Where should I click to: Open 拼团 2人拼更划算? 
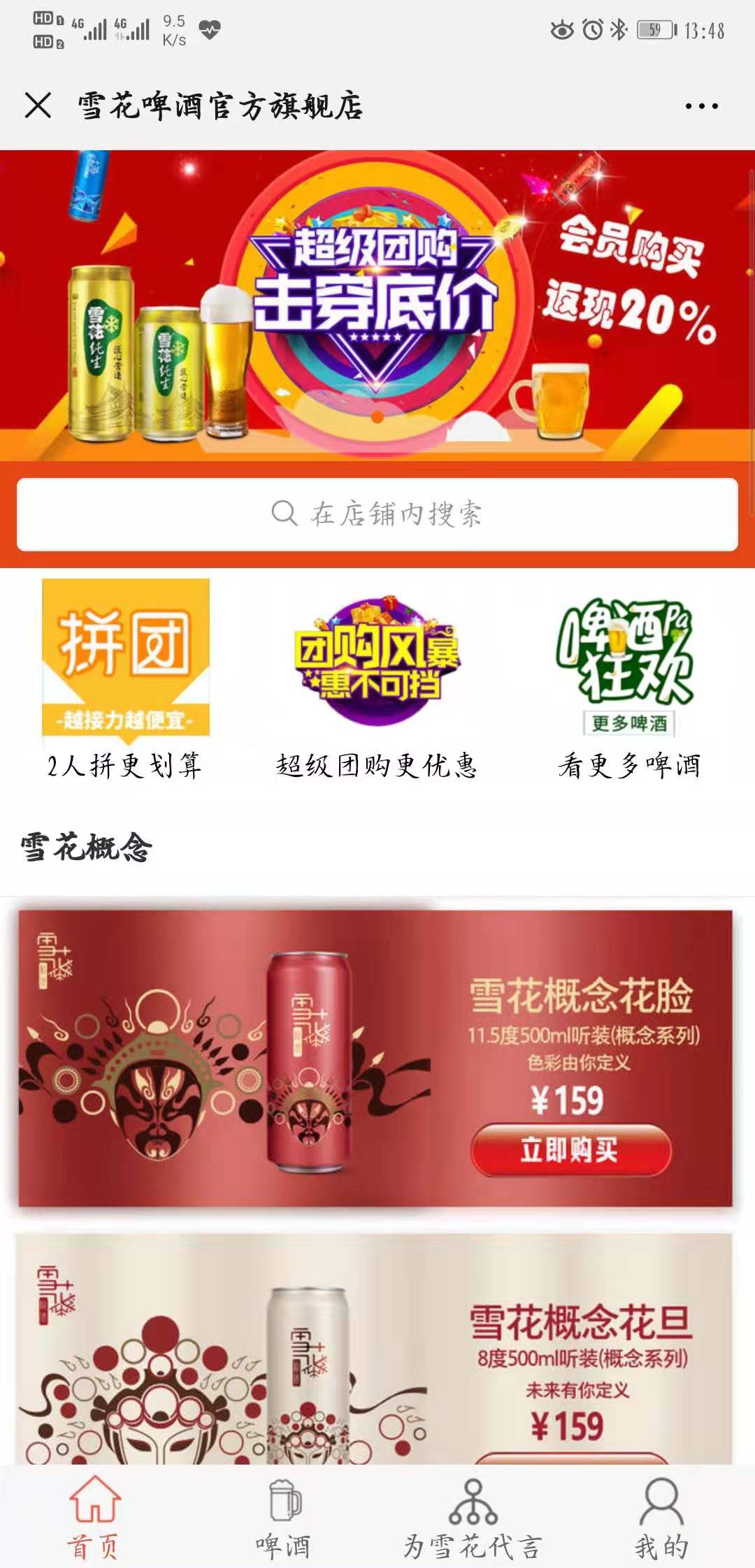pyautogui.click(x=126, y=678)
